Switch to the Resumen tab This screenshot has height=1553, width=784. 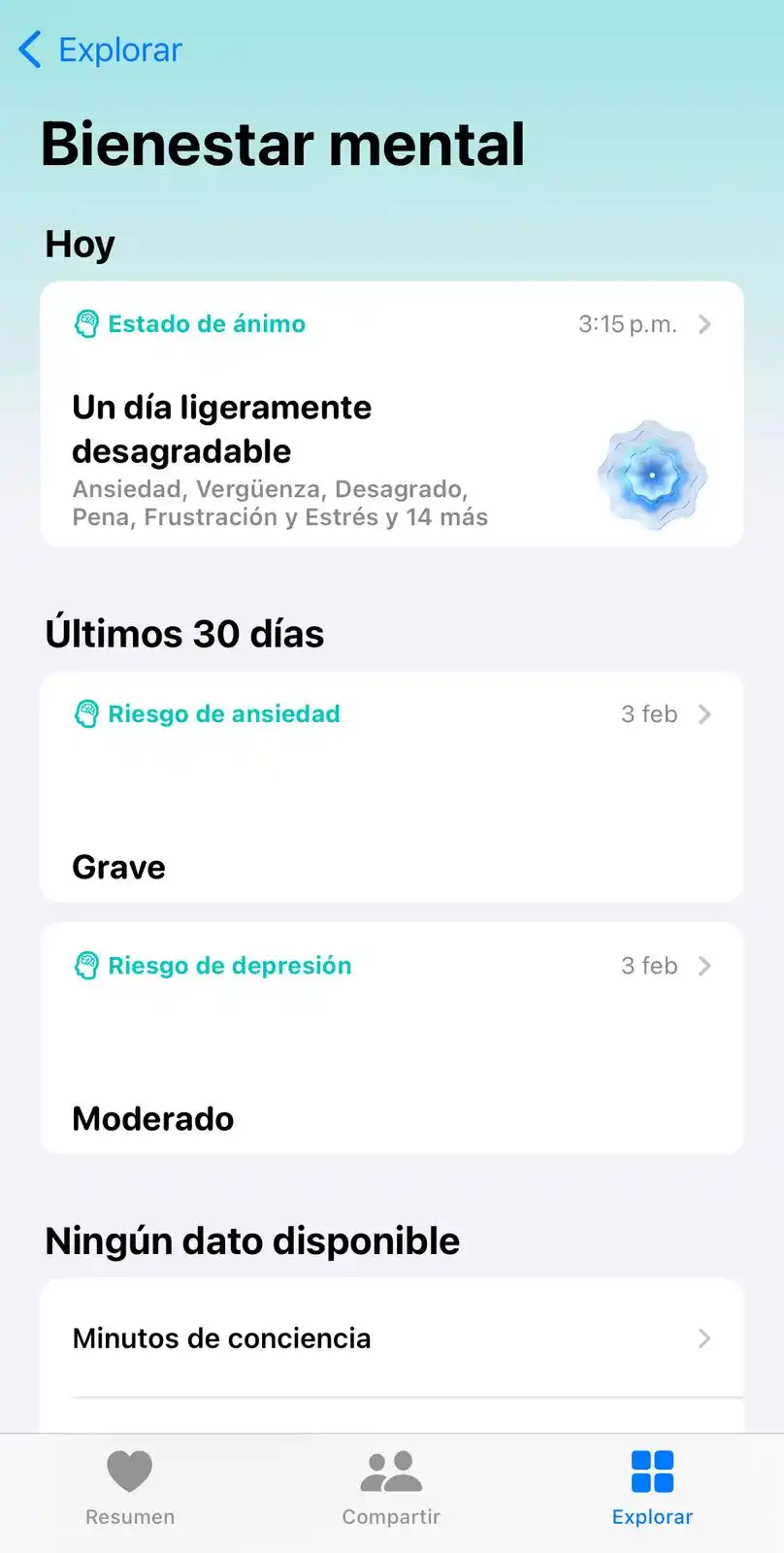[129, 1485]
